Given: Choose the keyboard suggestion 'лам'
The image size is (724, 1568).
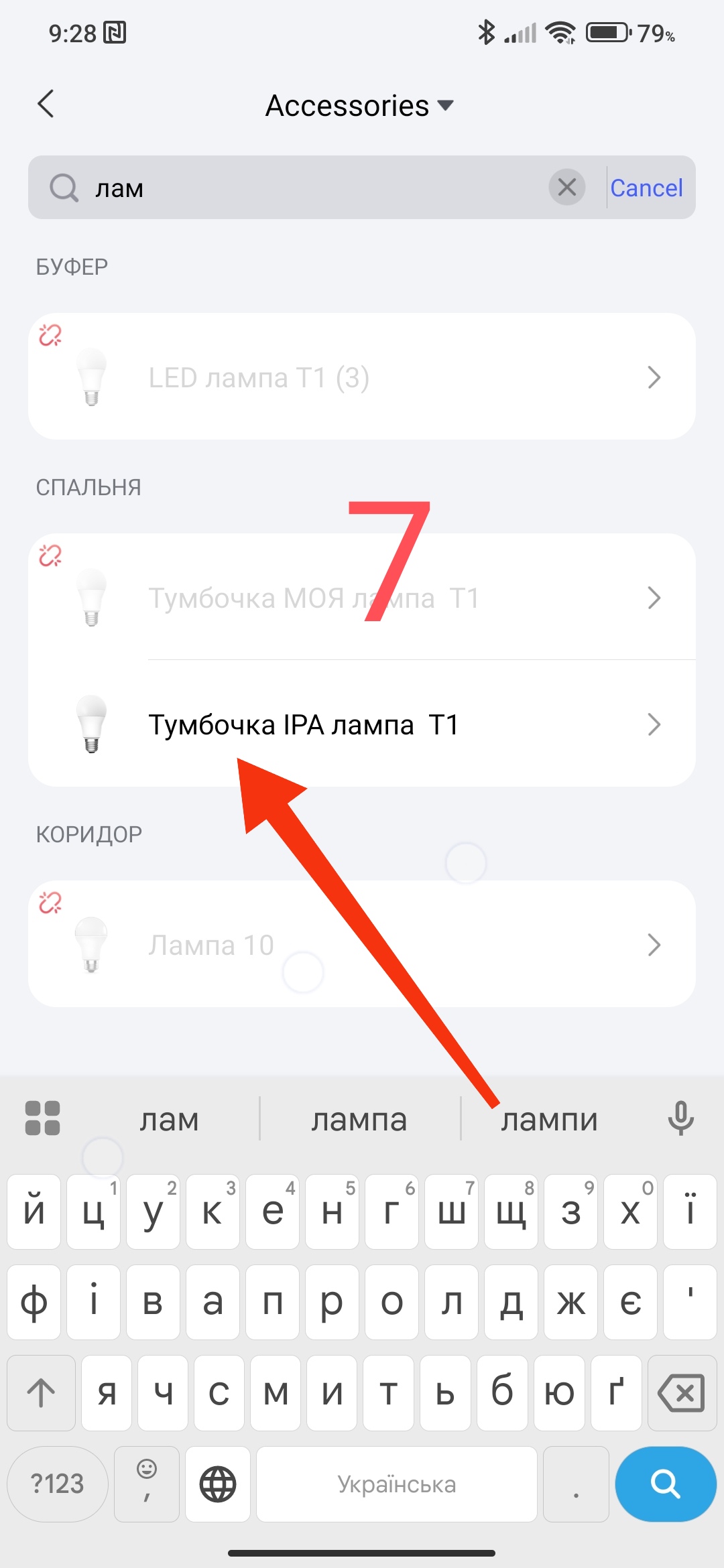Looking at the screenshot, I should coord(169,1120).
